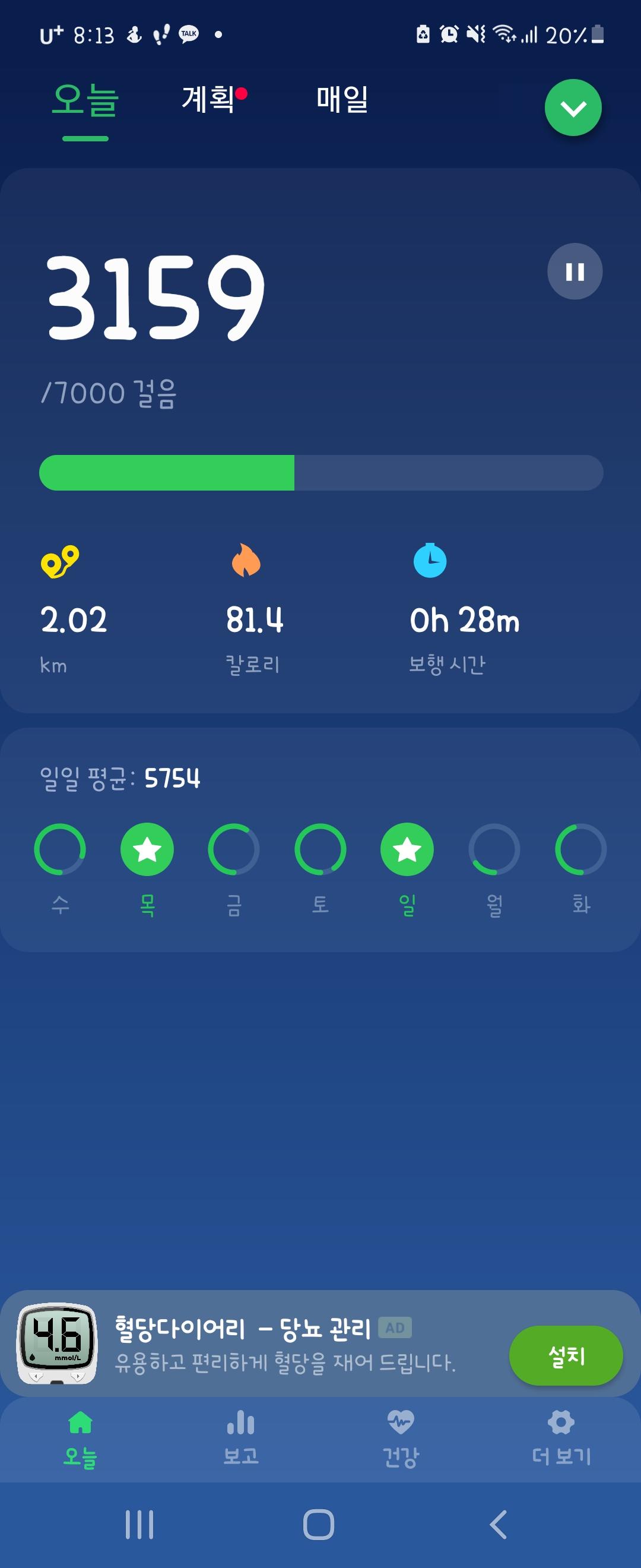View Friday (금) step record
This screenshot has width=641, height=1568.
(234, 850)
